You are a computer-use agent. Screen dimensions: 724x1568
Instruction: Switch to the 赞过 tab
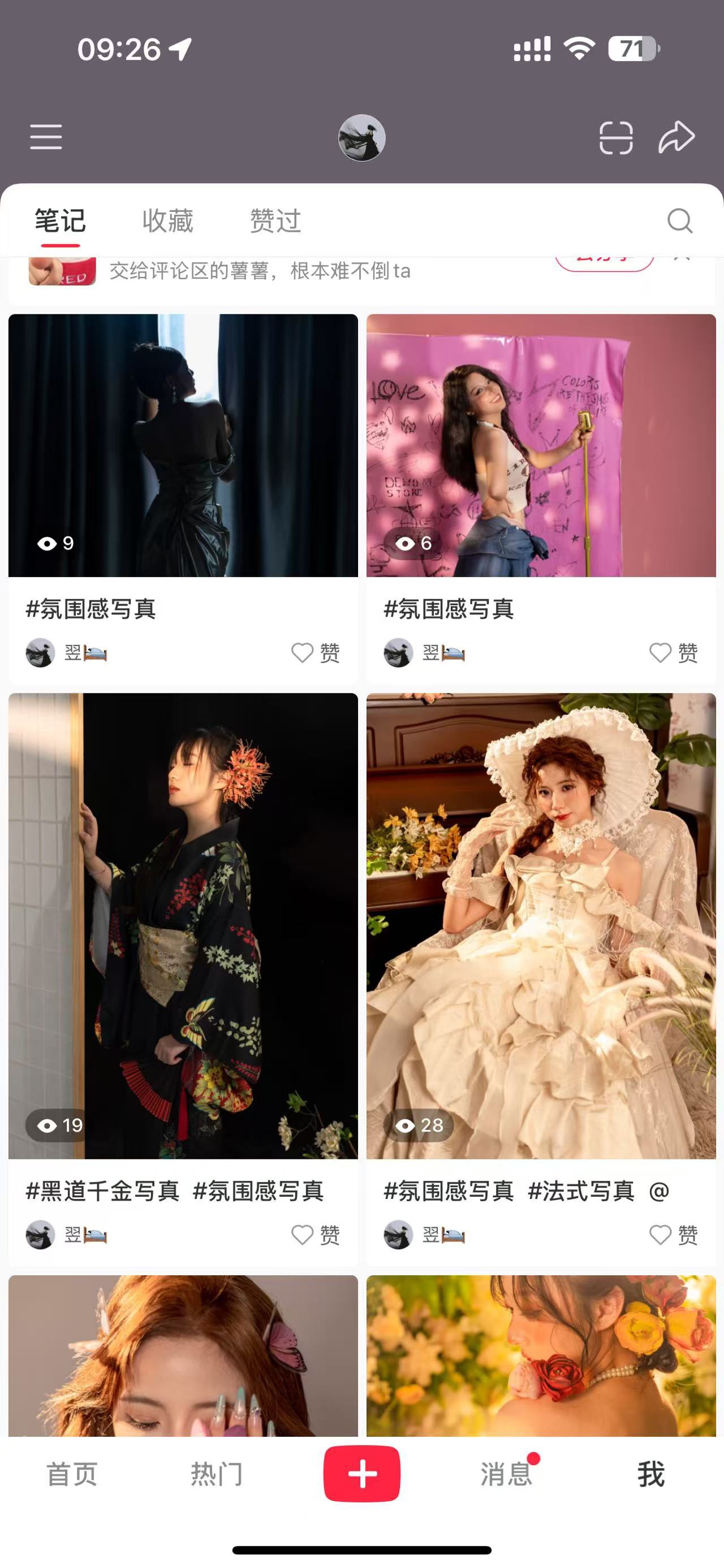pyautogui.click(x=275, y=221)
